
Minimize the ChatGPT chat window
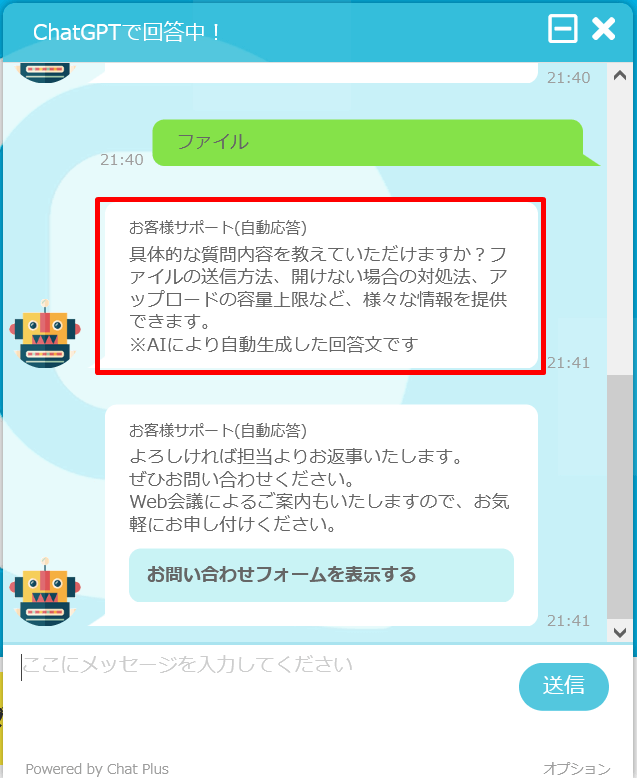pos(563,29)
